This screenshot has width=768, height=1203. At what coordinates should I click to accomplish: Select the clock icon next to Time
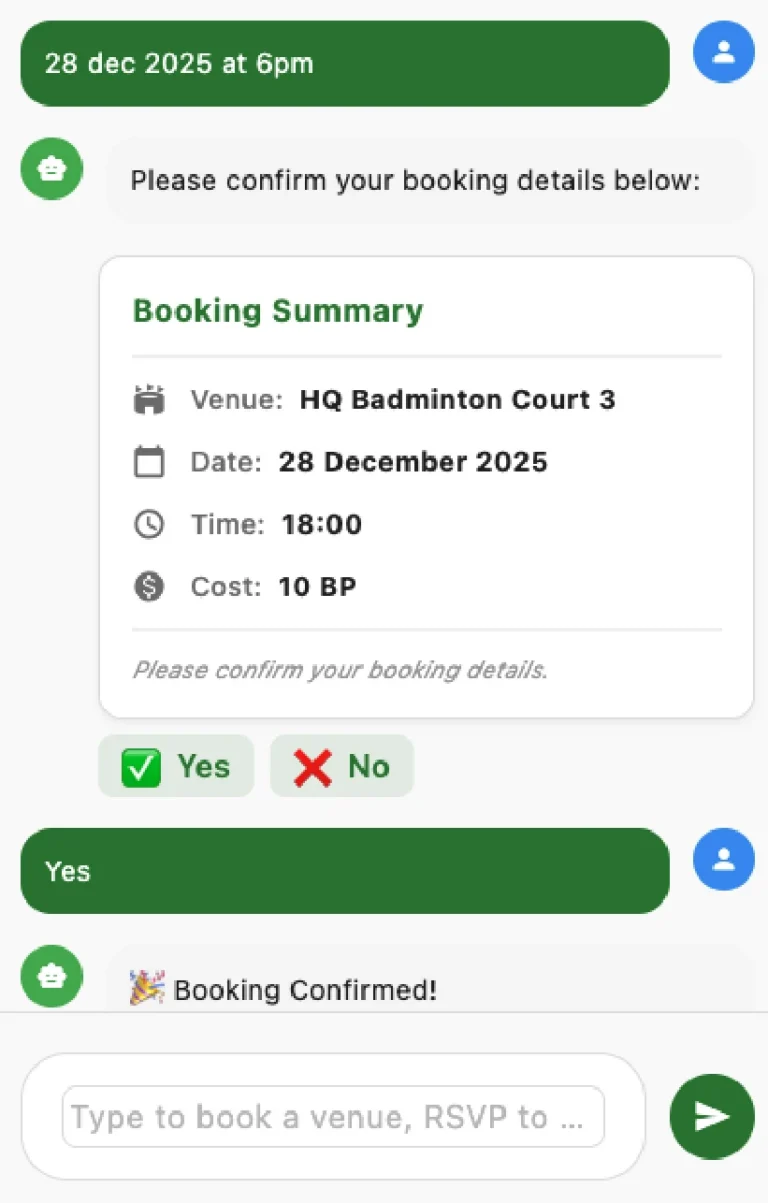click(148, 523)
